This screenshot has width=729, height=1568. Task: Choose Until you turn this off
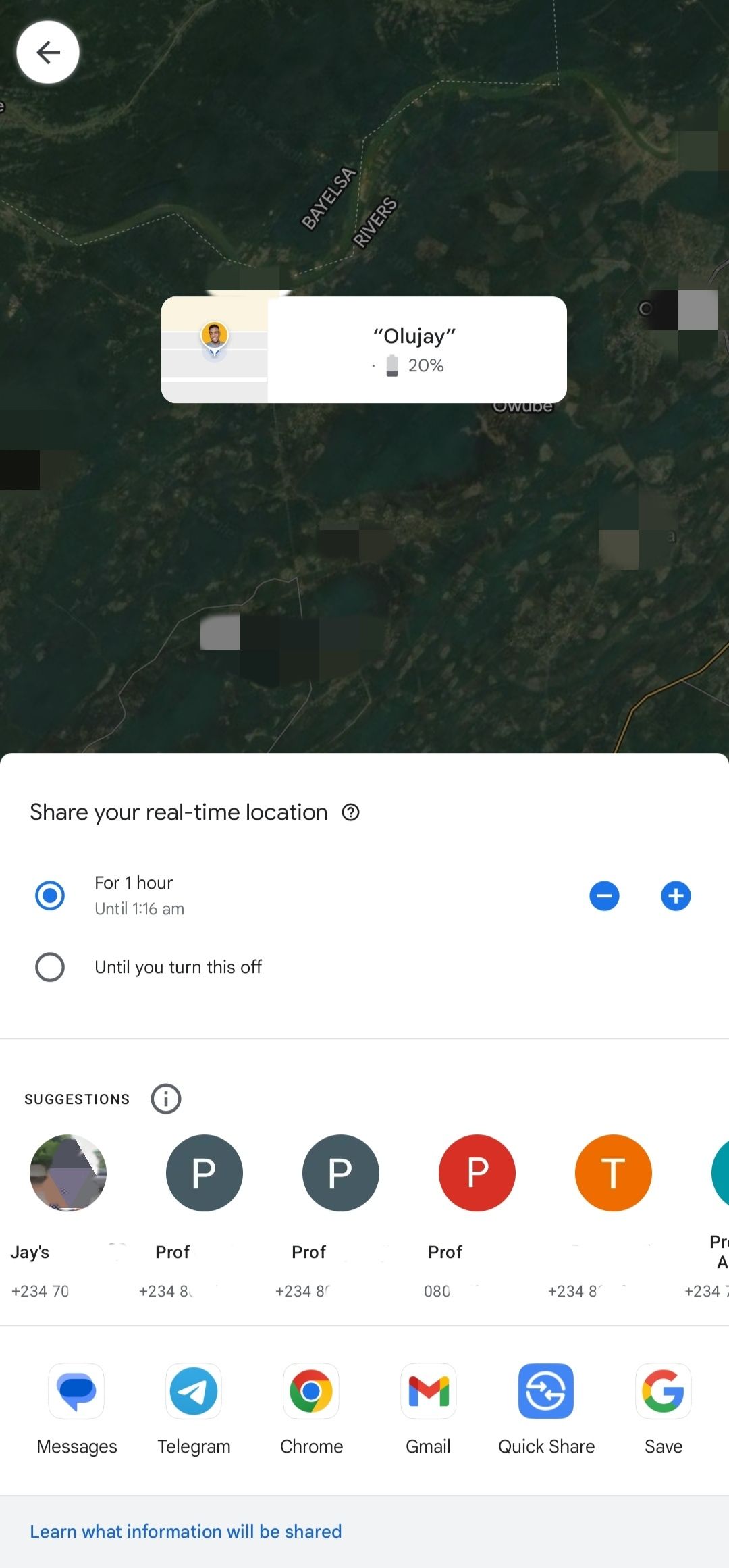pos(50,967)
